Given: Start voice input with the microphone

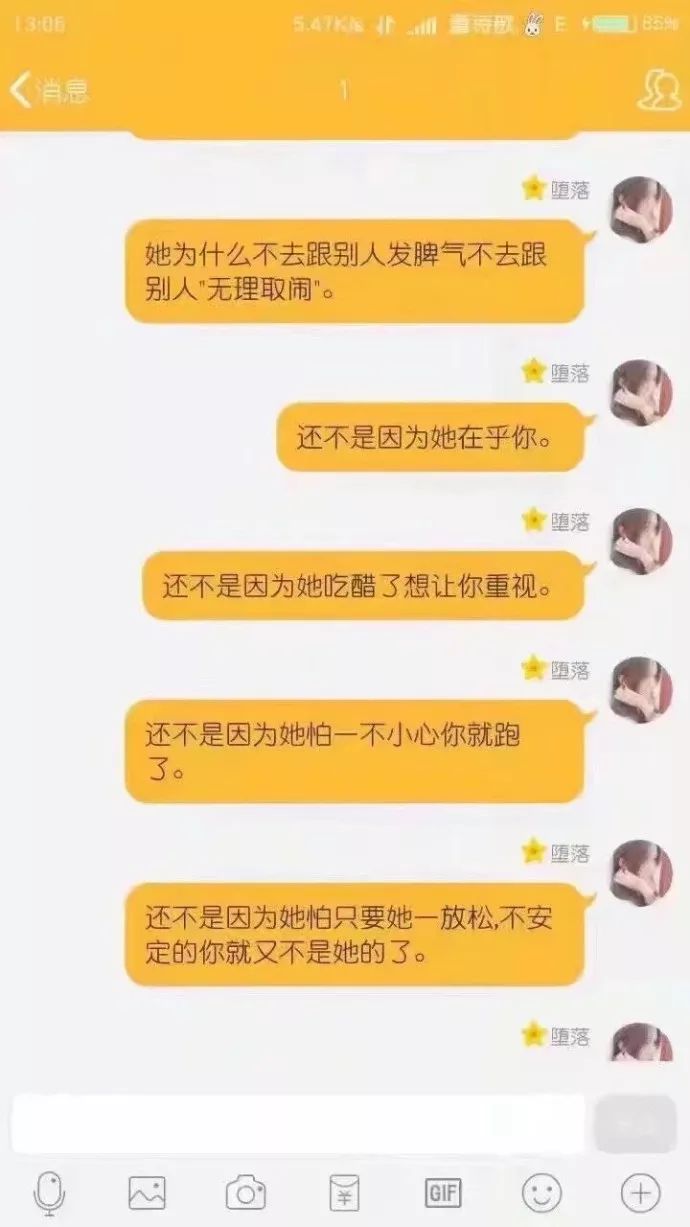Looking at the screenshot, I should pyautogui.click(x=49, y=1192).
